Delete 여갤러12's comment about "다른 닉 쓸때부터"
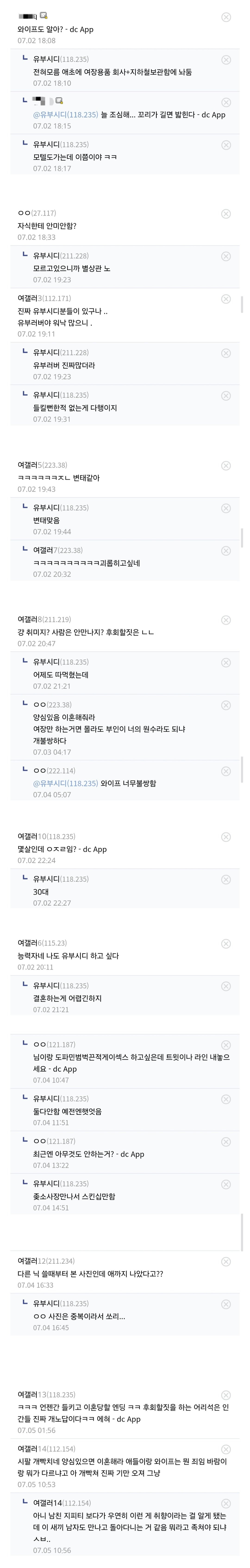 [x=226, y=1262]
